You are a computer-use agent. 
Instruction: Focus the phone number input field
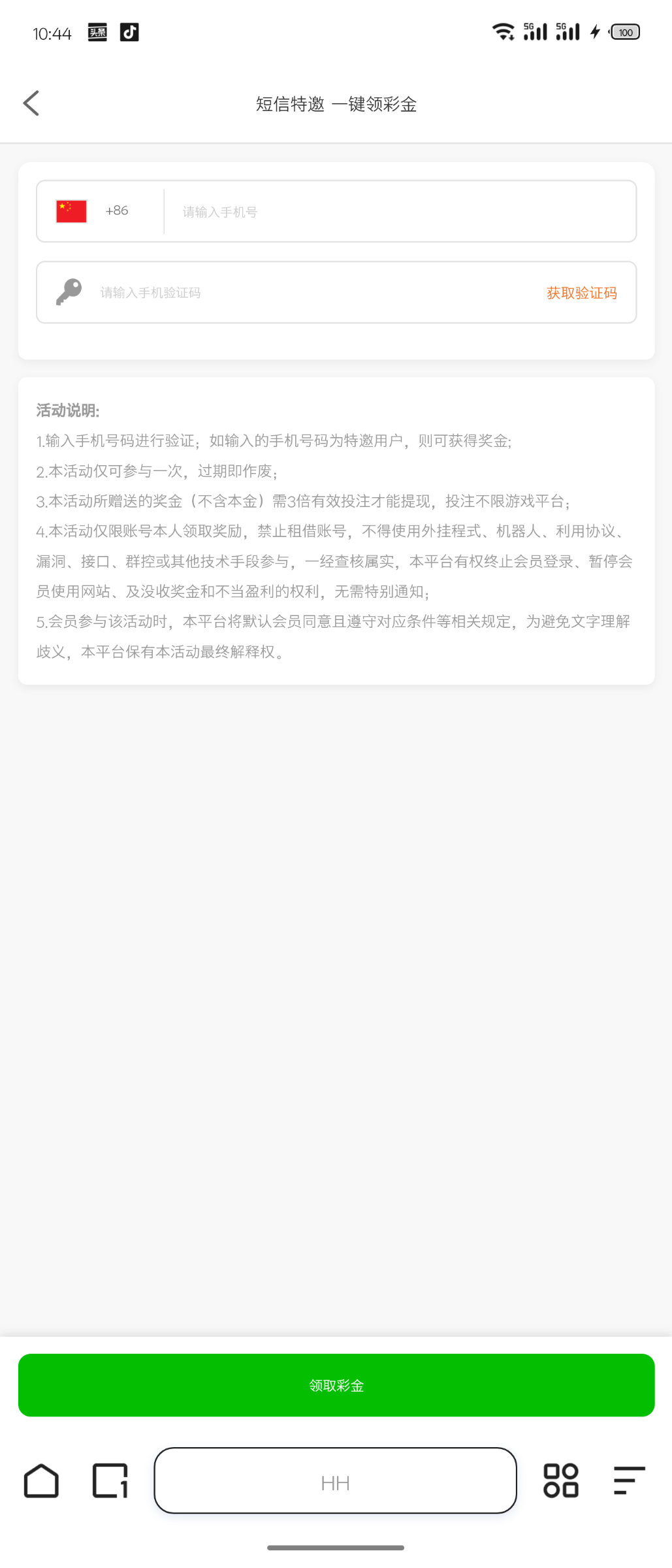click(x=398, y=212)
